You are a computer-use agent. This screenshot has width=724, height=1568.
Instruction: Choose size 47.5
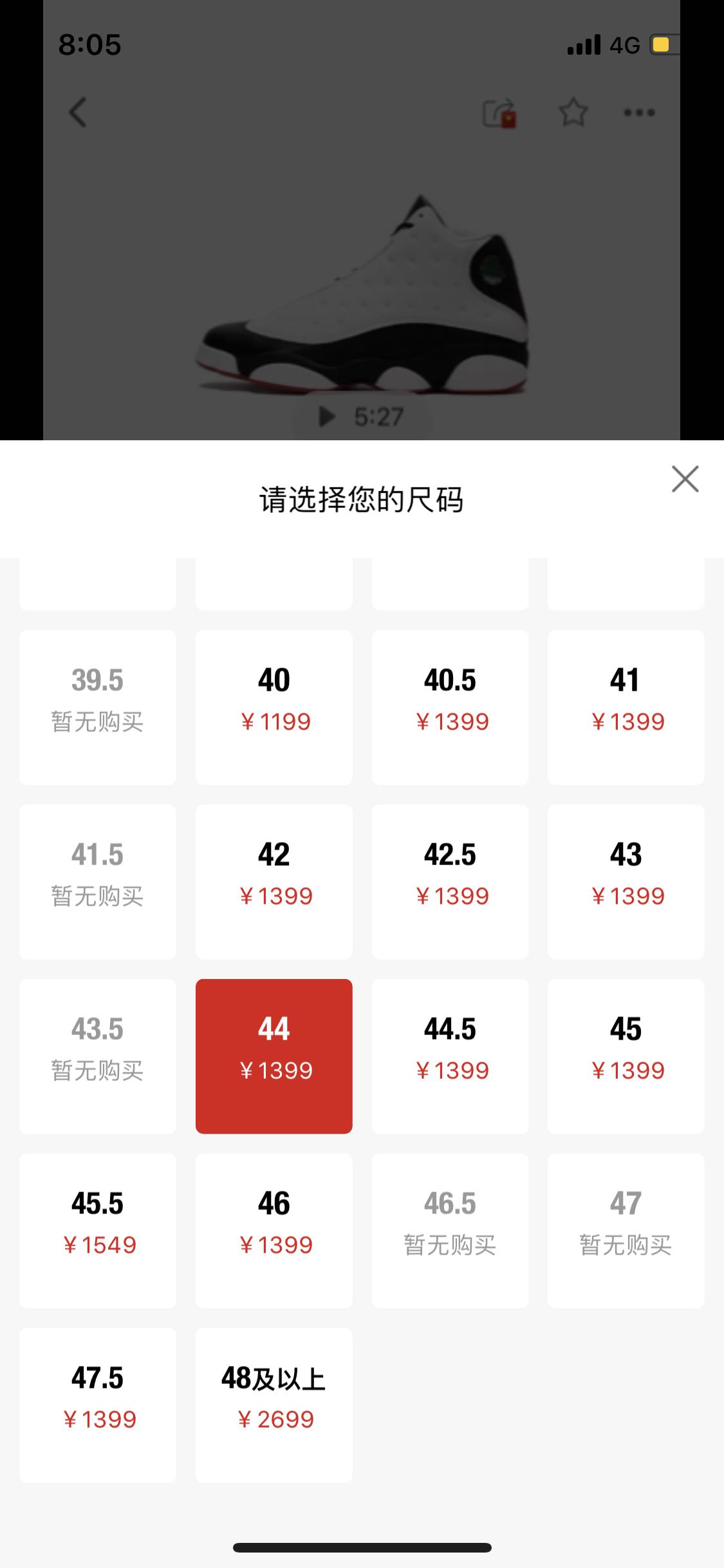point(98,1405)
